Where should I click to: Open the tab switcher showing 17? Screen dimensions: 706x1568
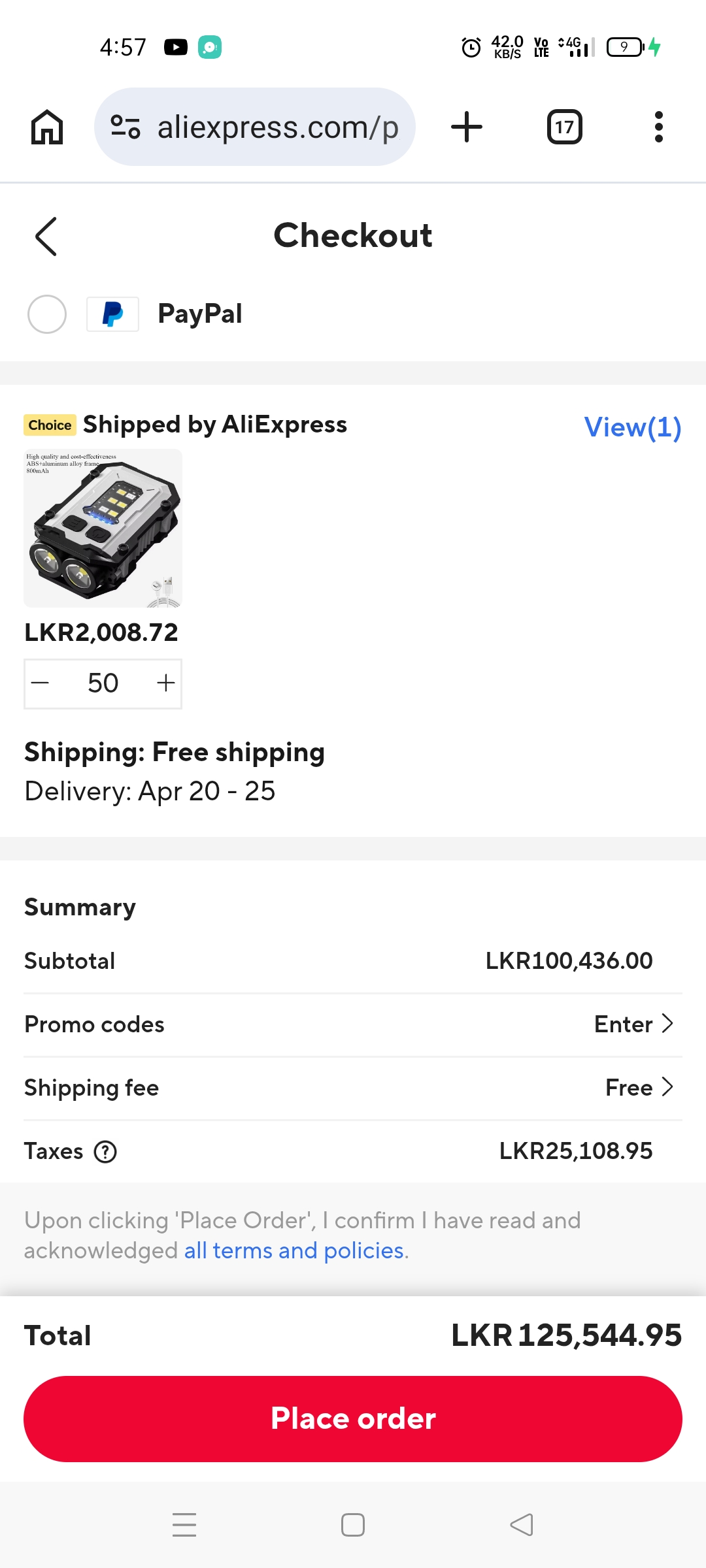565,127
